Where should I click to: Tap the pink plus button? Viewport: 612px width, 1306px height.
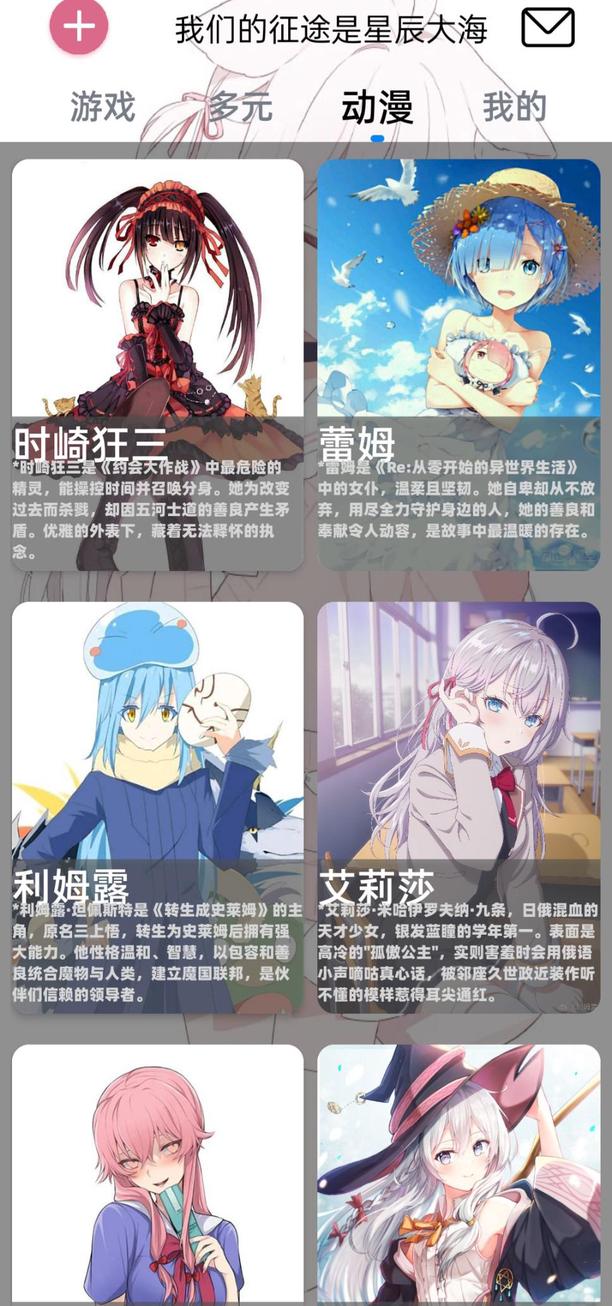click(79, 28)
